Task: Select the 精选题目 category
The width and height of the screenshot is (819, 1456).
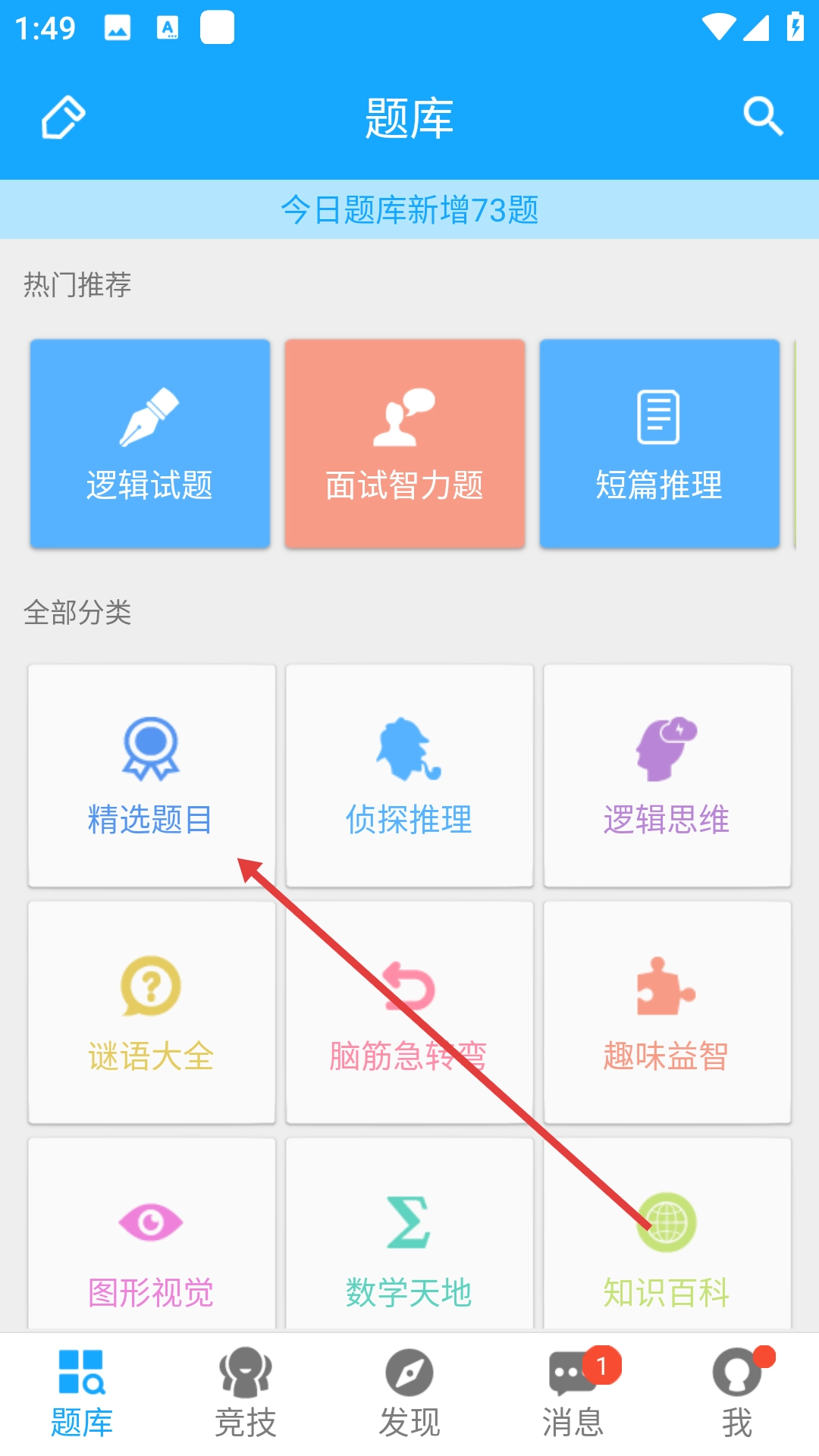Action: 151,775
